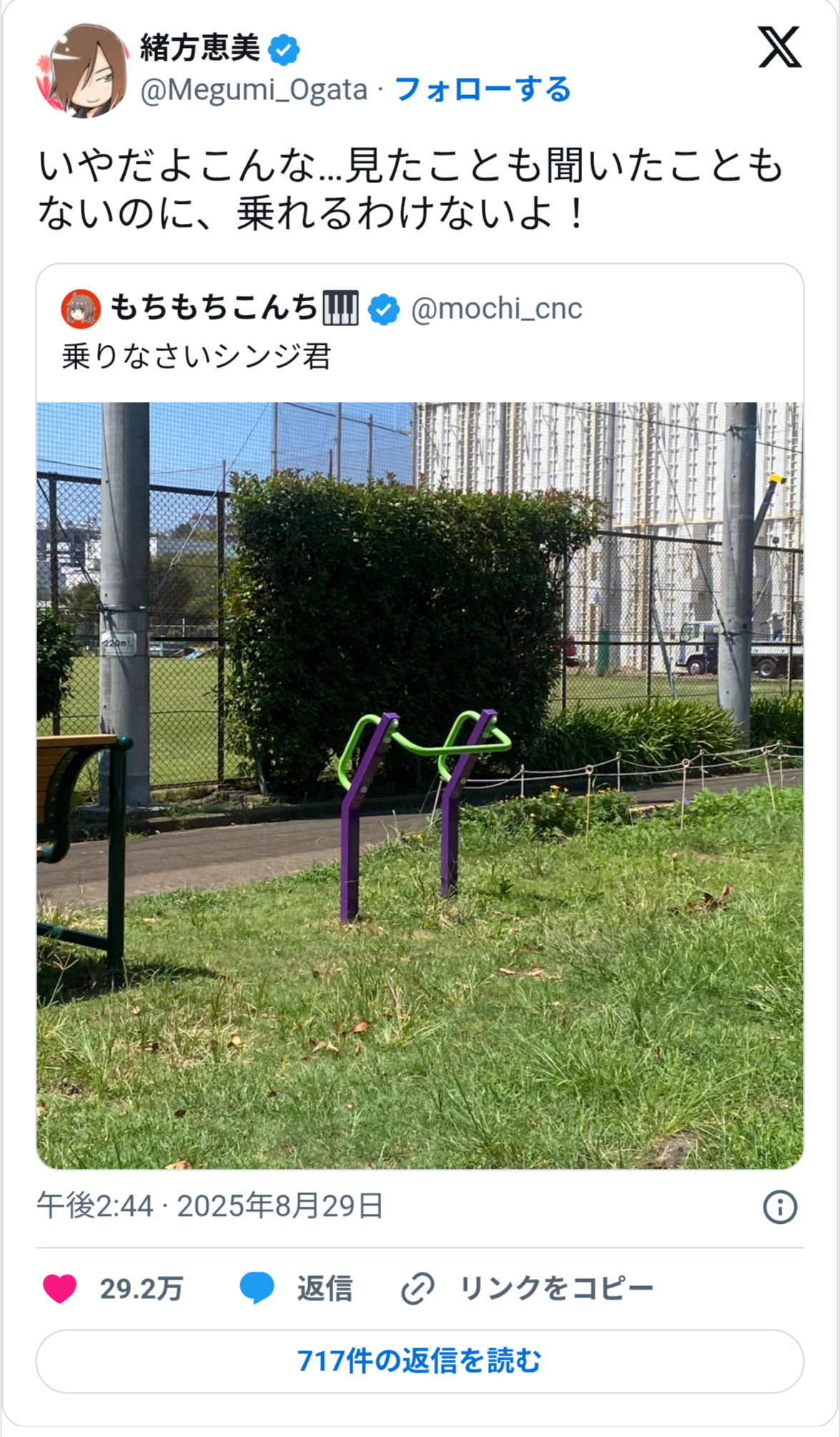Open the info icon beside the date

click(780, 1207)
